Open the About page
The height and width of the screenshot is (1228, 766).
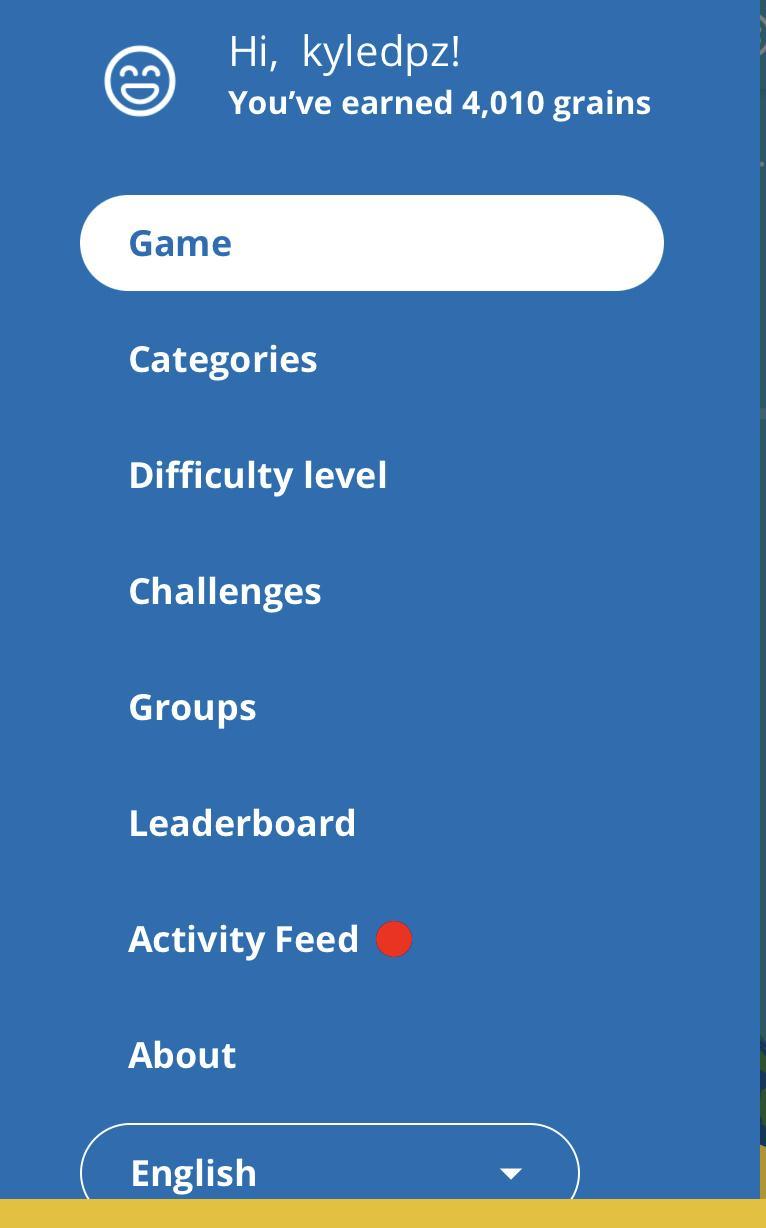point(182,1055)
